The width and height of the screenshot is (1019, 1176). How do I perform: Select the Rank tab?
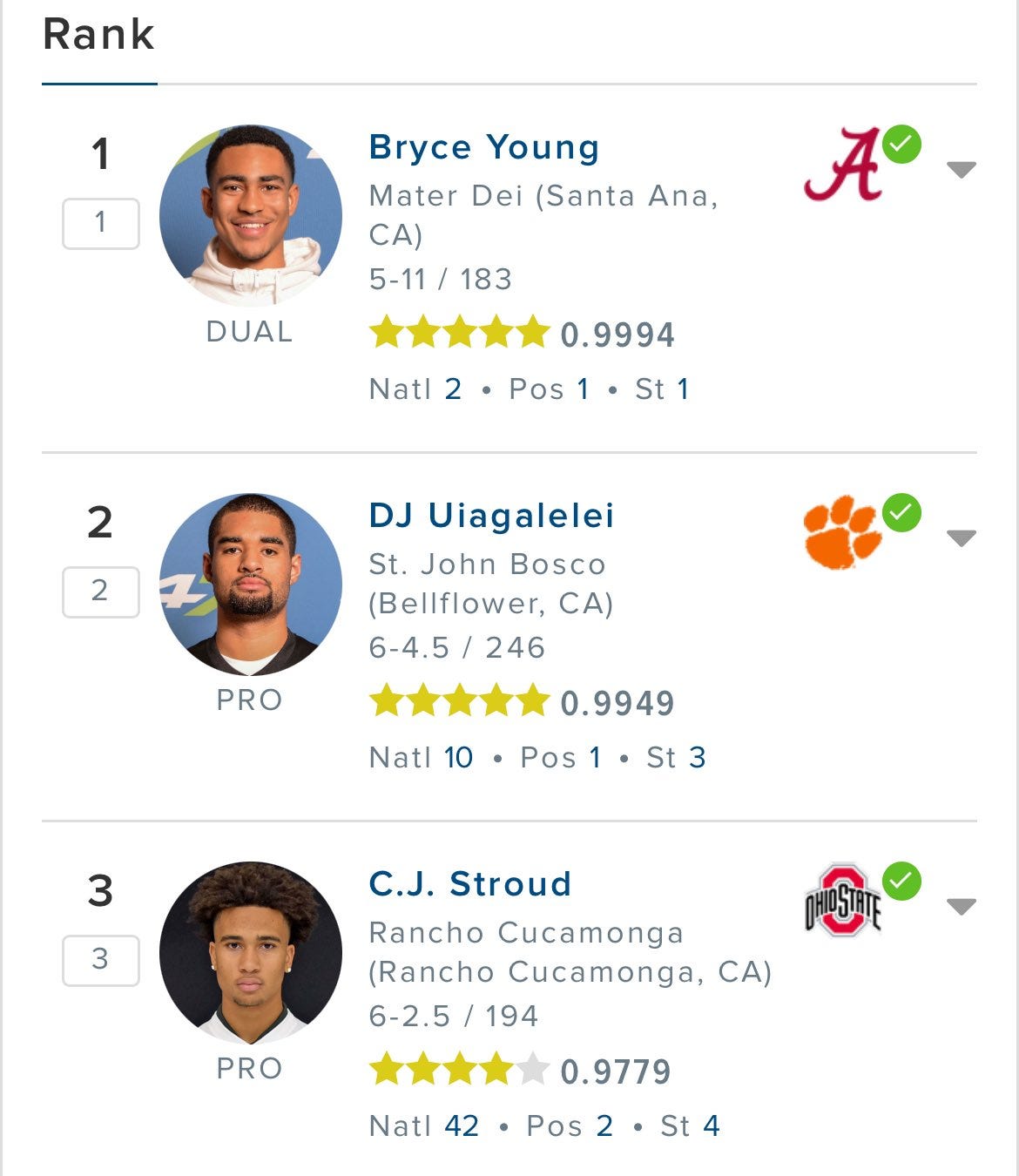(98, 37)
